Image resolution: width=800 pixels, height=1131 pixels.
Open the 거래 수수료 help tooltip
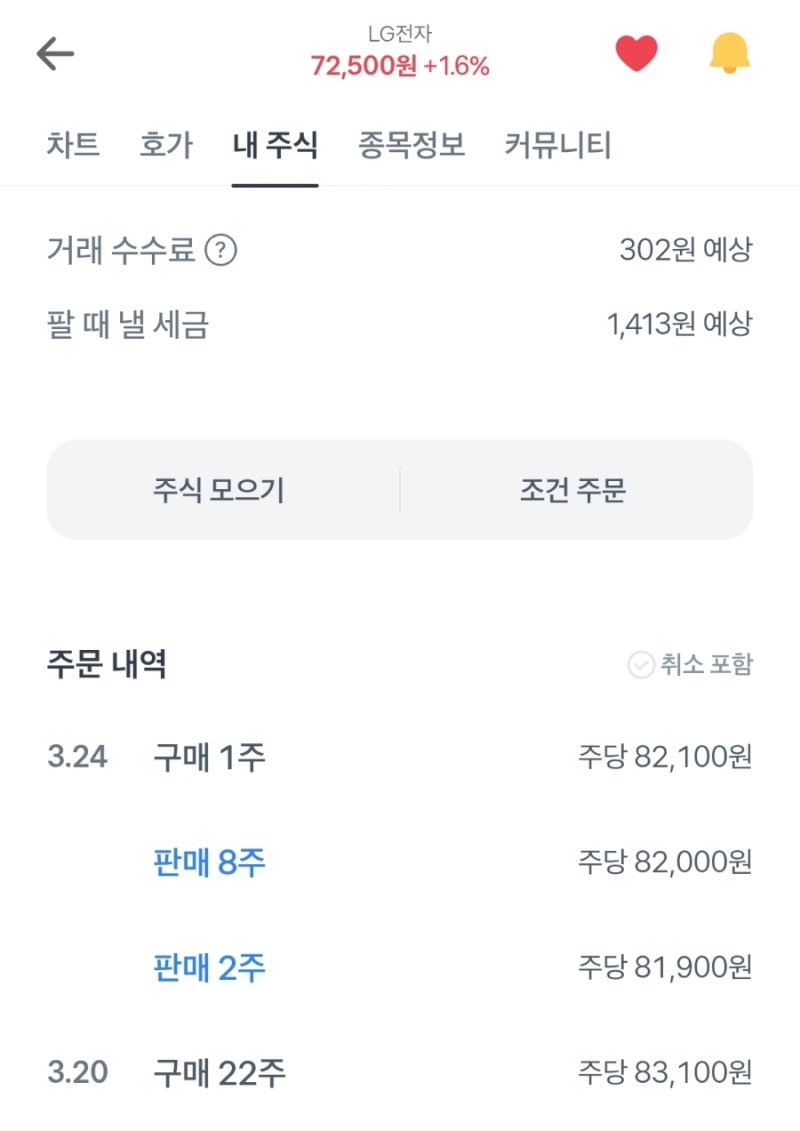tap(219, 246)
